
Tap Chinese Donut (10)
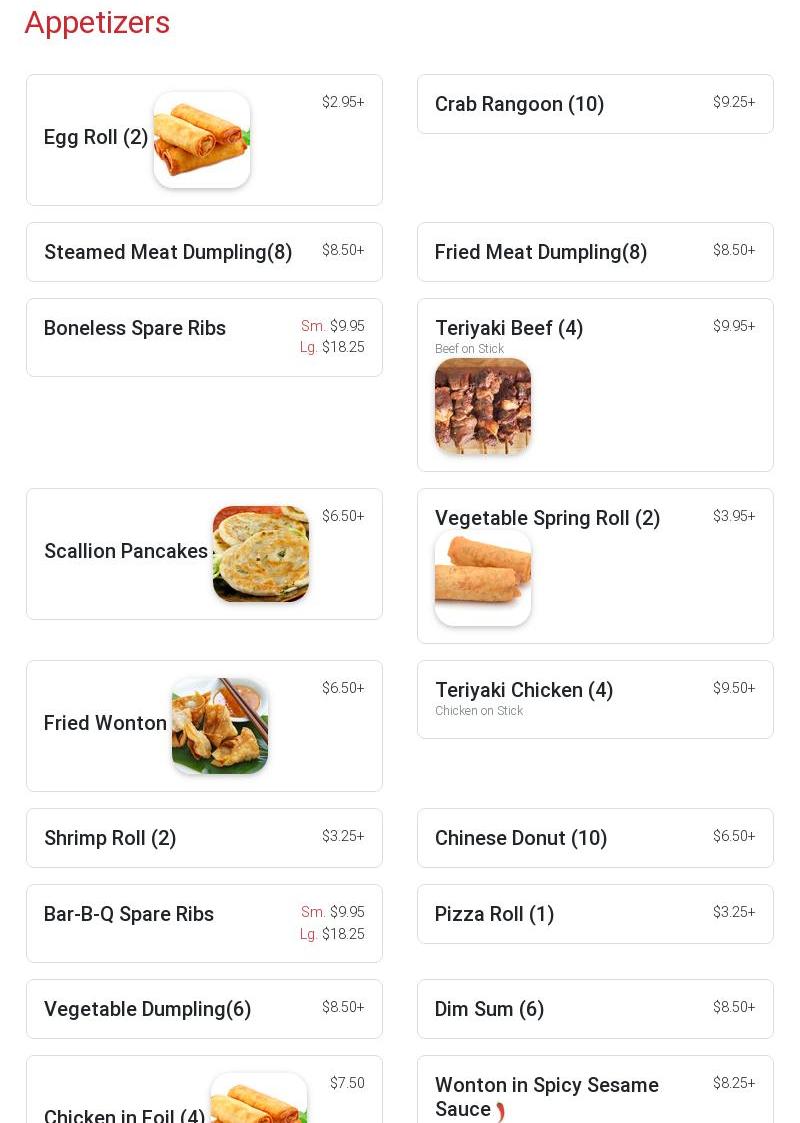[521, 838]
